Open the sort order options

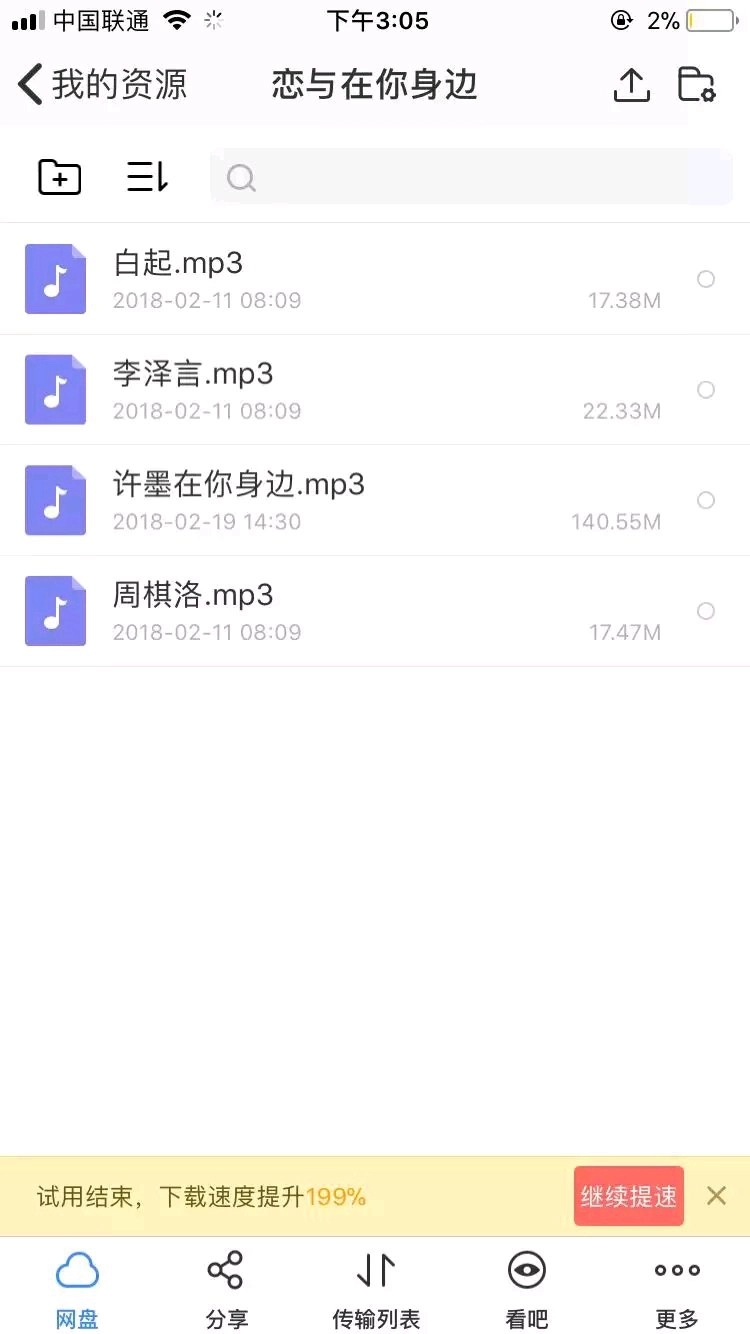pyautogui.click(x=147, y=178)
